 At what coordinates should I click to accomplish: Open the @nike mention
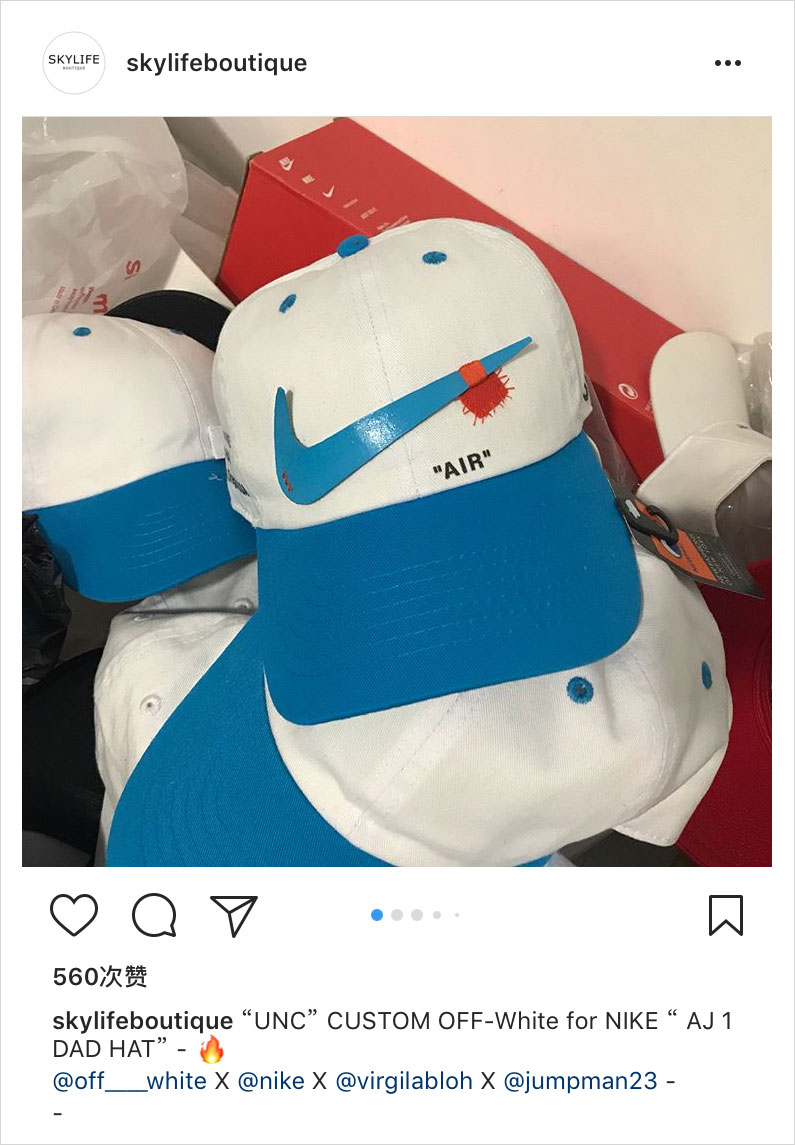coord(272,1081)
